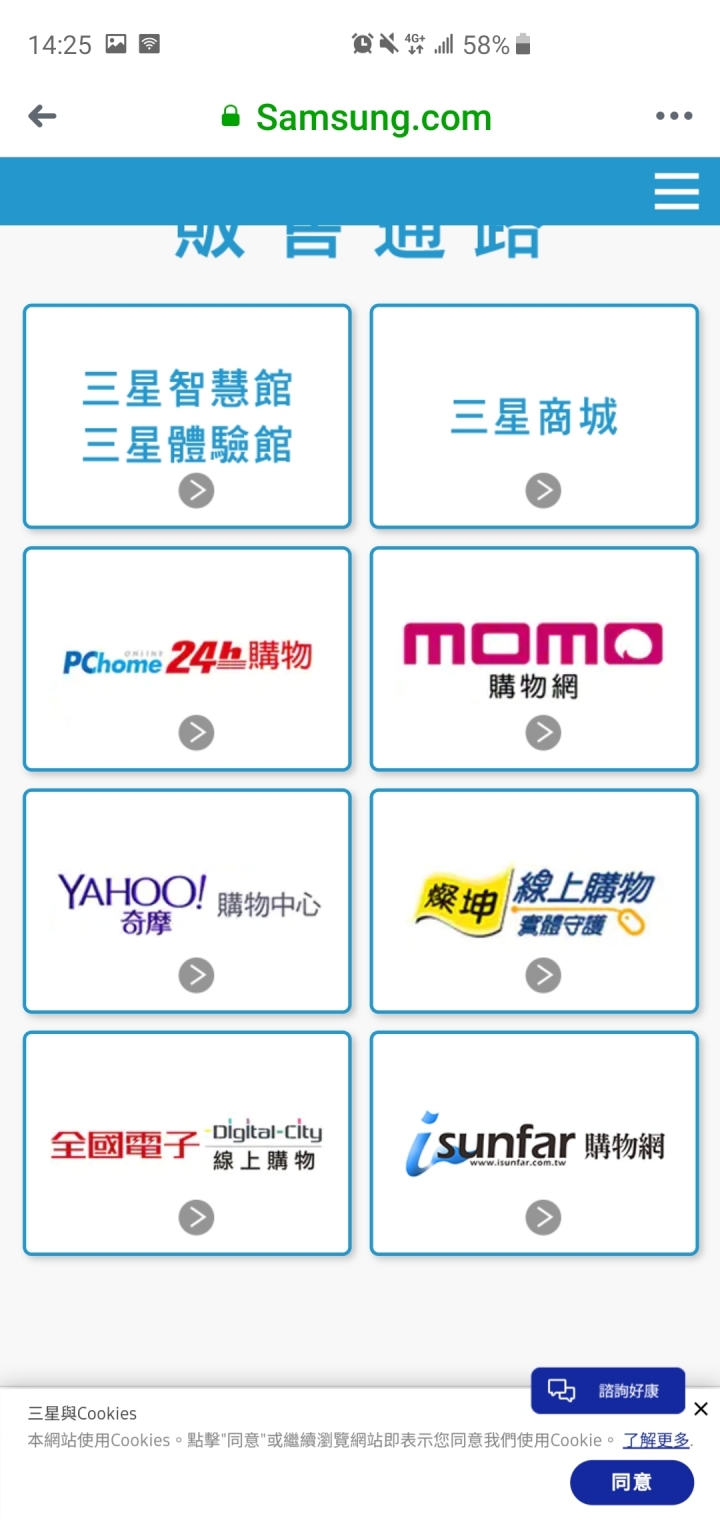Viewport: 720px width, 1520px height.
Task: Open the hamburger menu
Action: tap(677, 191)
